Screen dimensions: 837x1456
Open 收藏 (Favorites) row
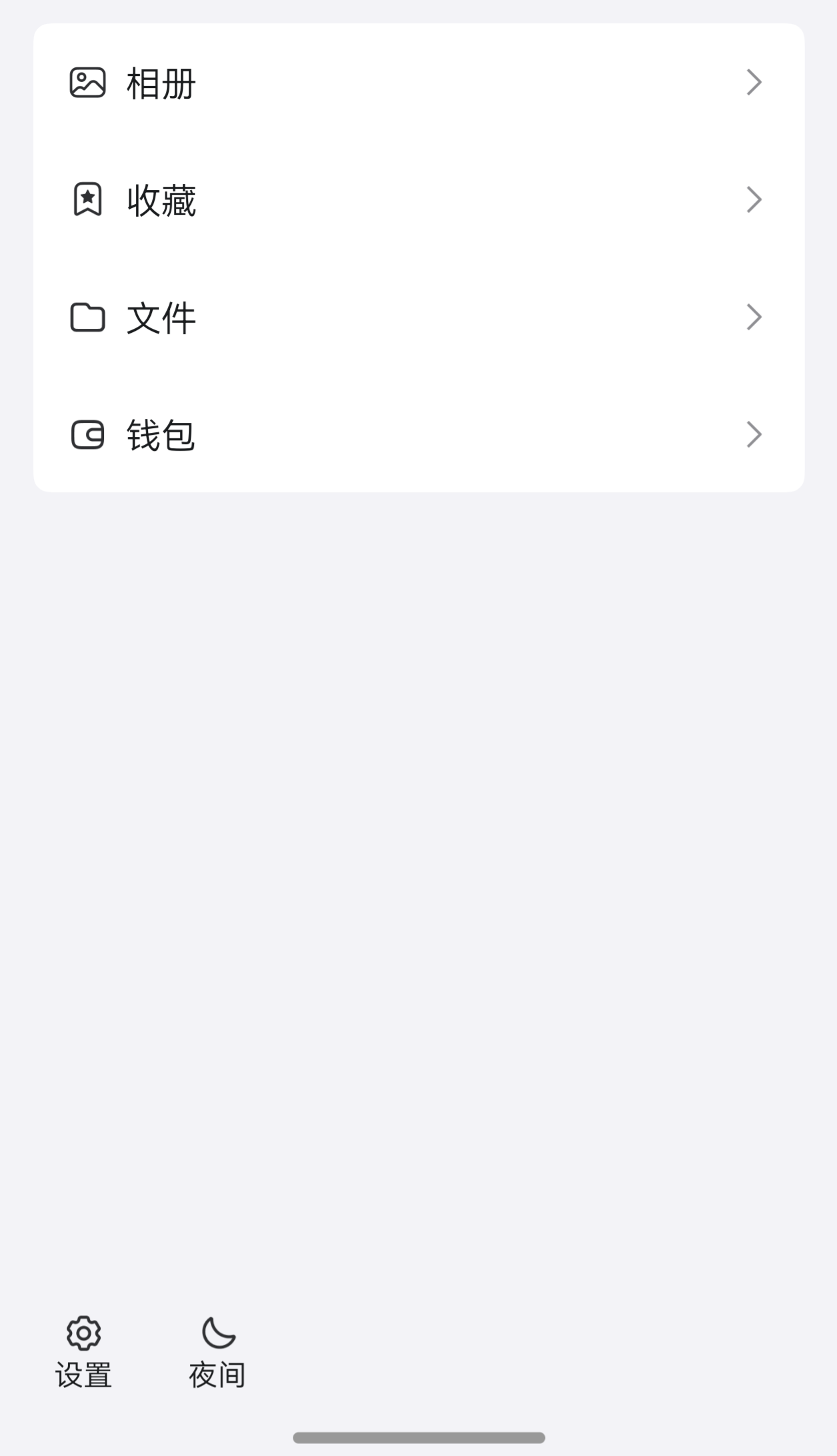point(418,199)
